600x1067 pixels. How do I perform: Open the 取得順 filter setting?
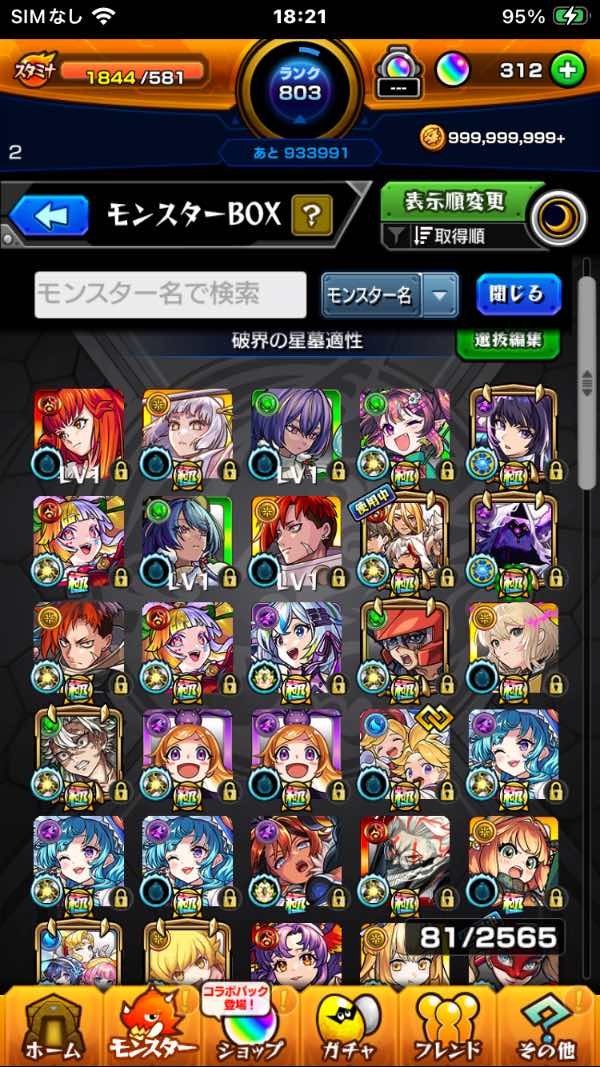pyautogui.click(x=455, y=236)
